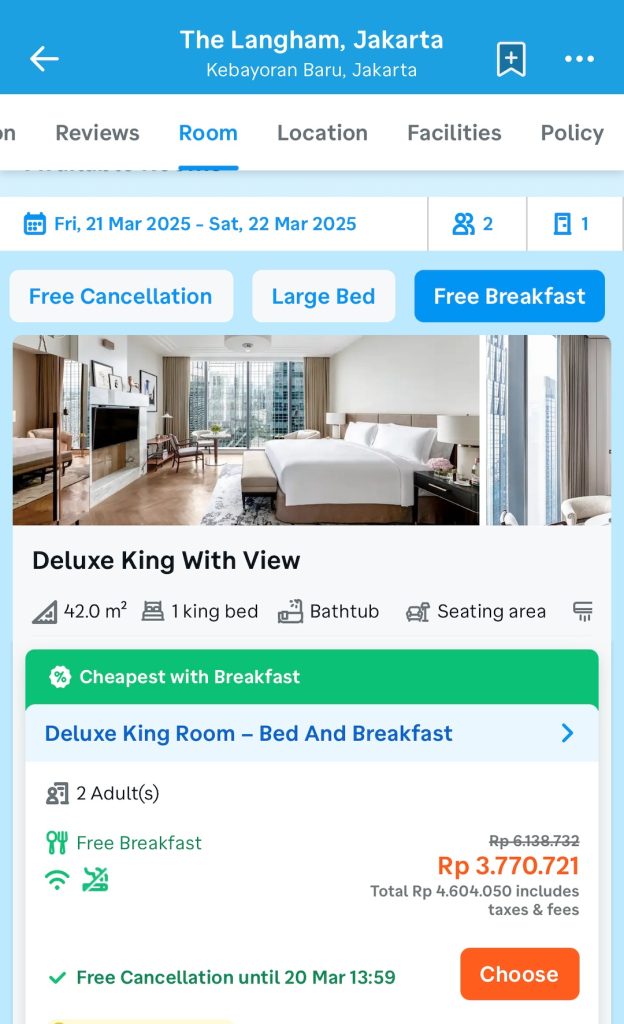Open the three-dot overflow menu
Image resolution: width=624 pixels, height=1024 pixels.
[579, 59]
